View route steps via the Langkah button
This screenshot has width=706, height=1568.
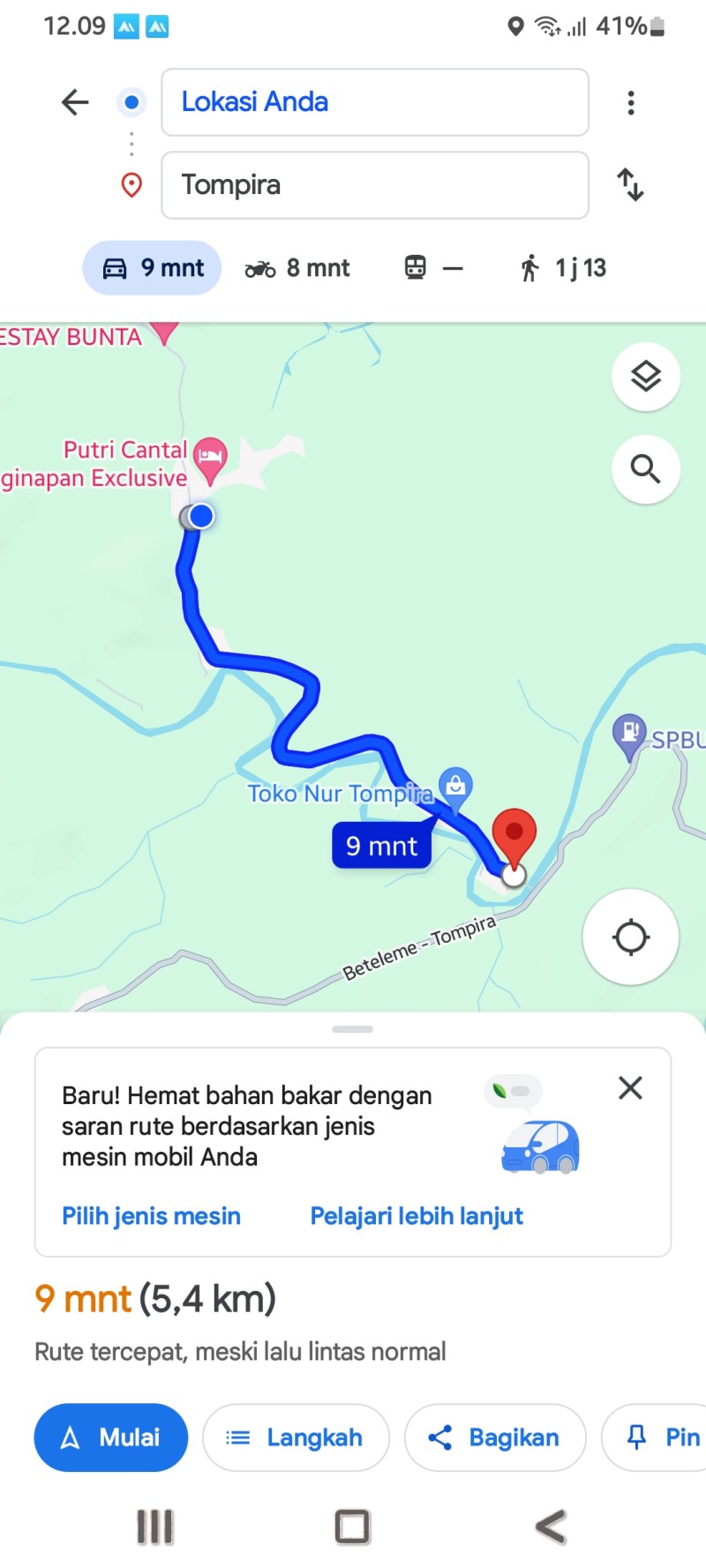tap(296, 1437)
